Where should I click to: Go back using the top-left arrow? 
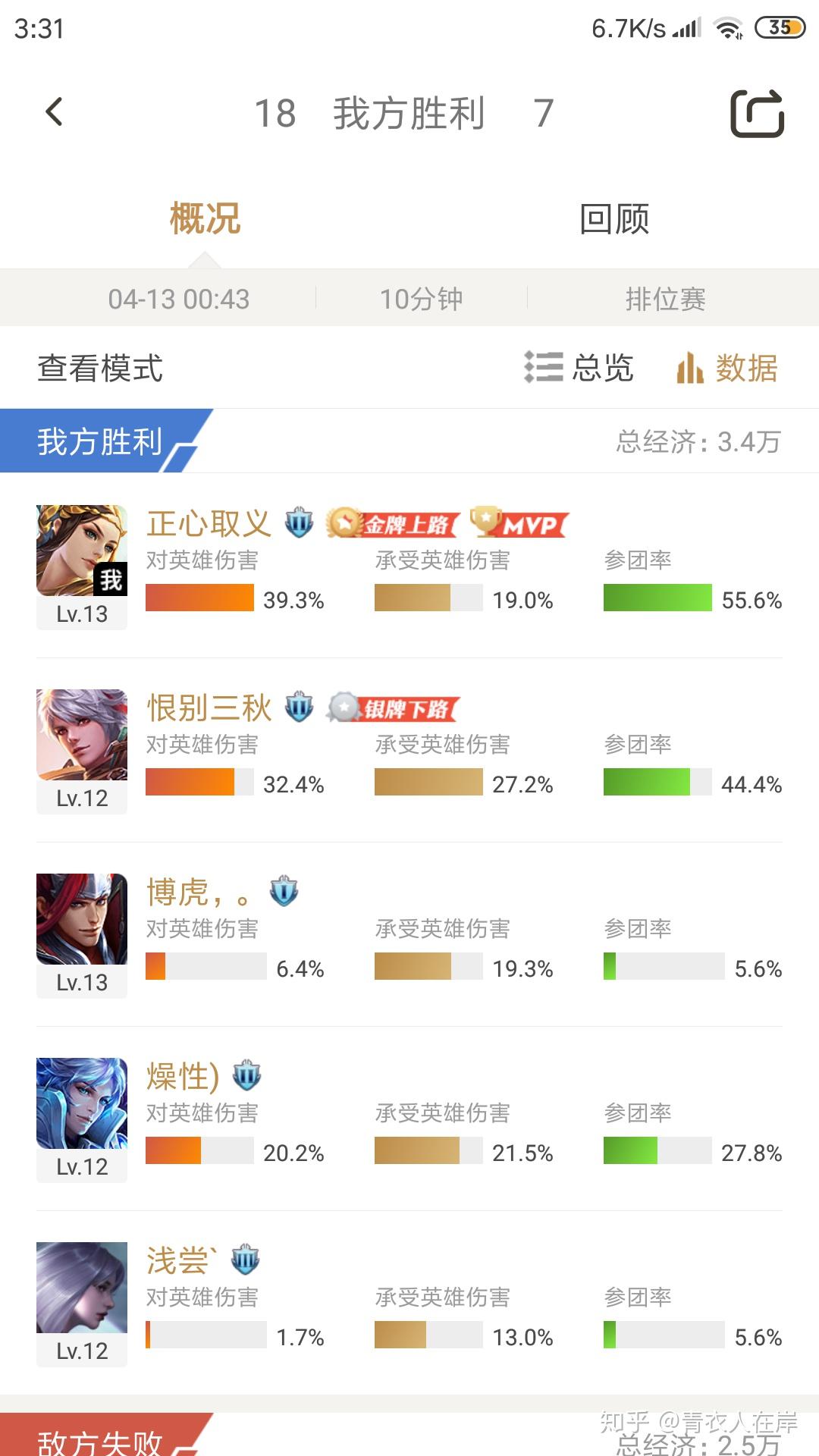tap(55, 112)
